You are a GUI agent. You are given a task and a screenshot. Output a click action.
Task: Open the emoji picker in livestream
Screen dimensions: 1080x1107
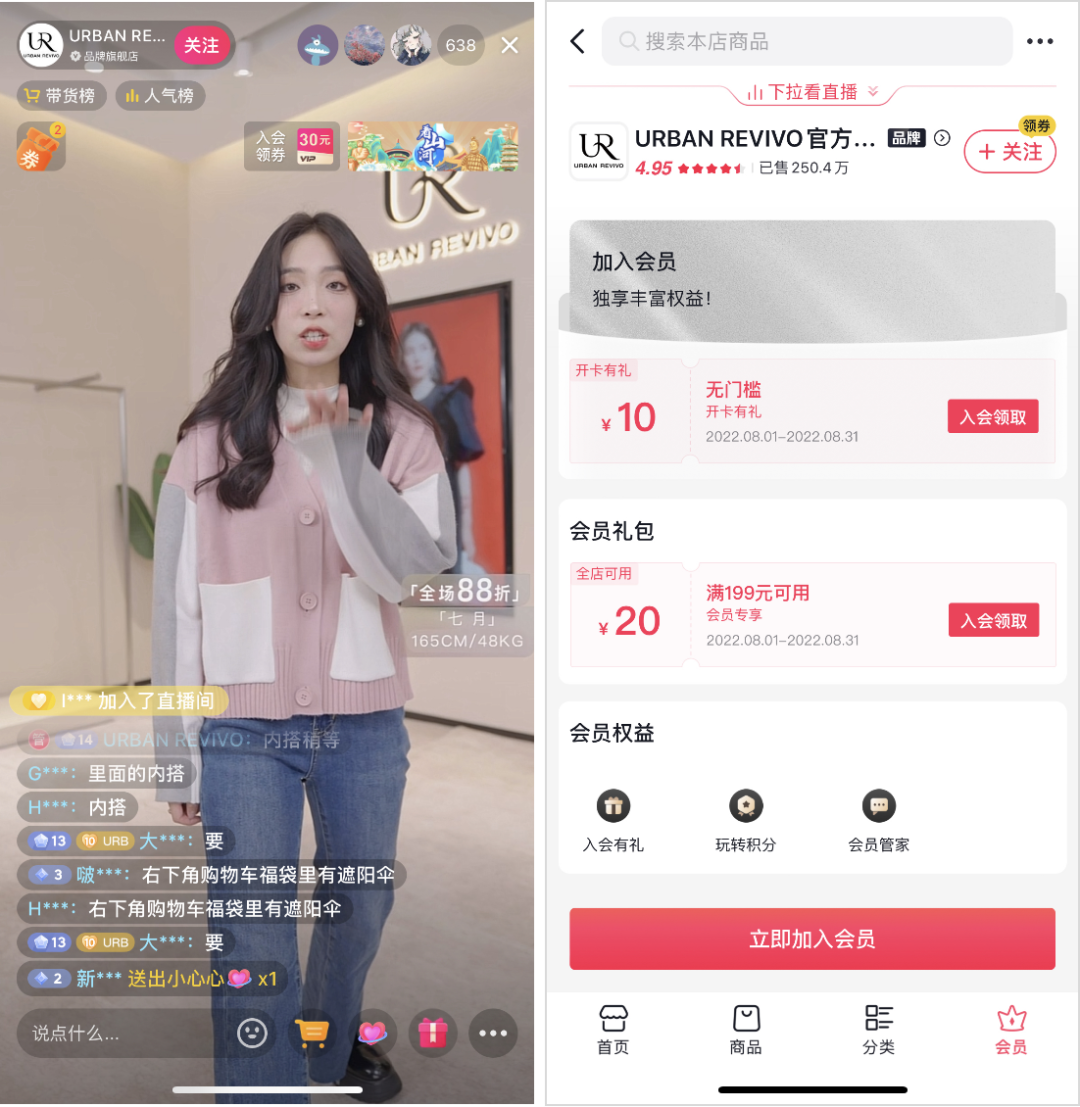[x=252, y=1033]
